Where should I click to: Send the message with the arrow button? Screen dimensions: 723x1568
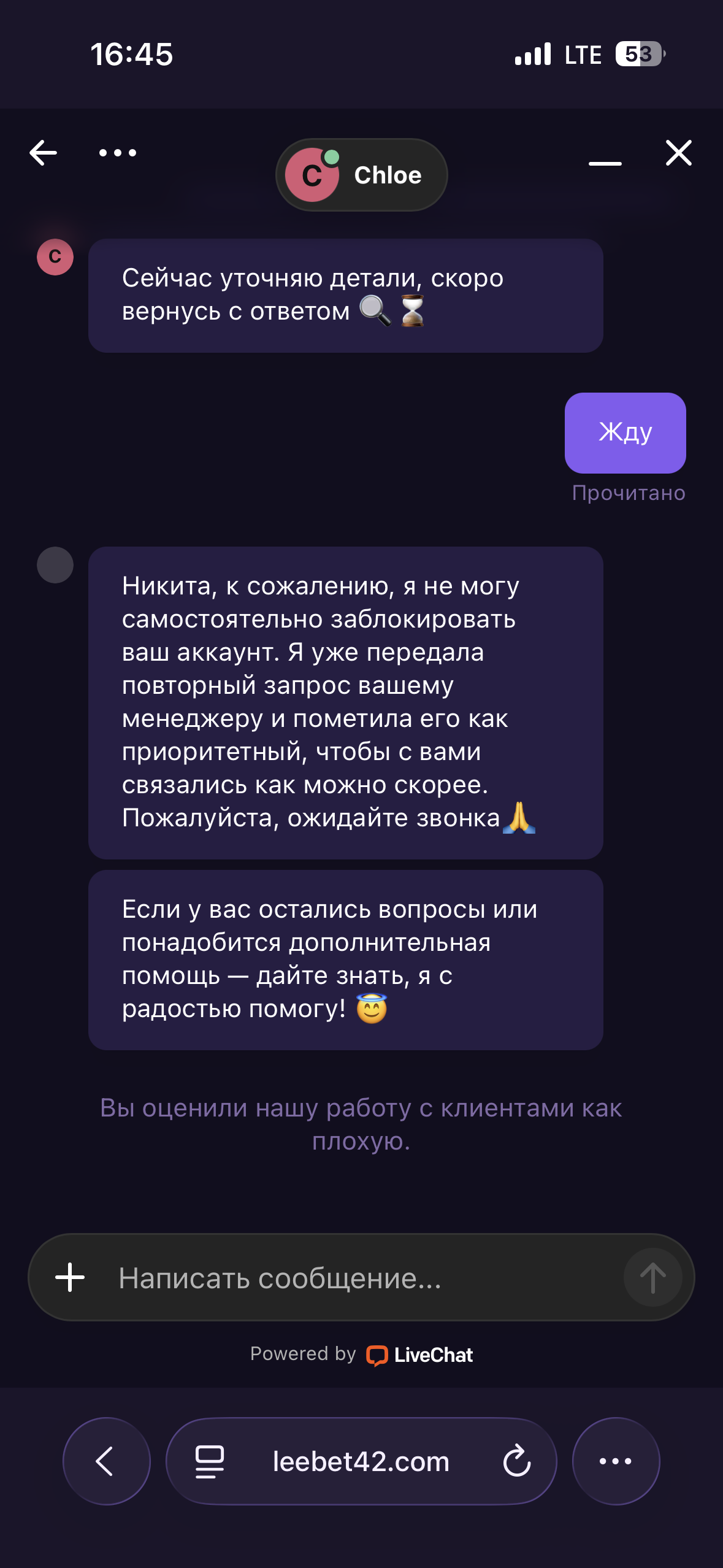coord(652,1277)
